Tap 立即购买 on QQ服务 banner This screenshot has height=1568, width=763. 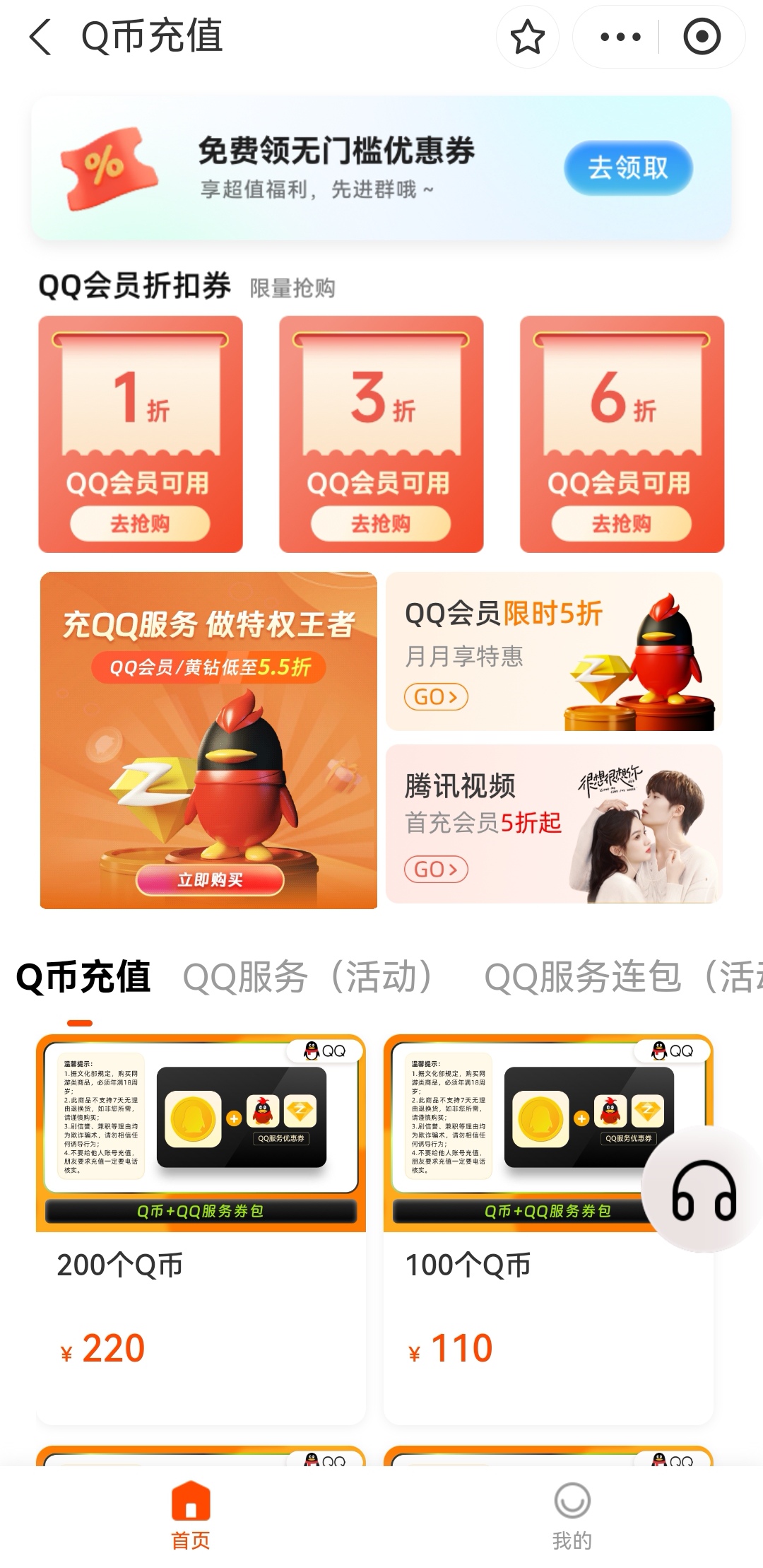(210, 880)
